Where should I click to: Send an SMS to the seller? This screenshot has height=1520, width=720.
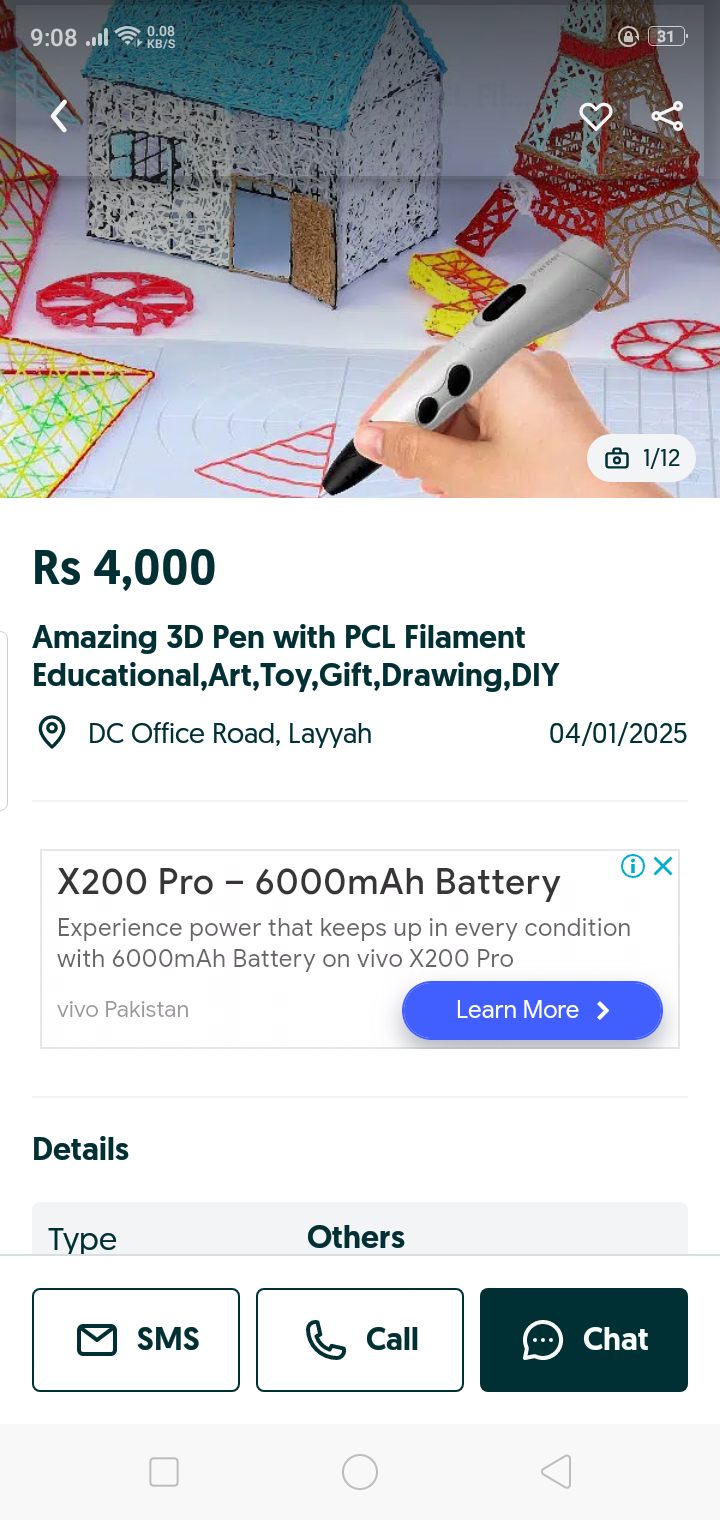click(x=136, y=1339)
